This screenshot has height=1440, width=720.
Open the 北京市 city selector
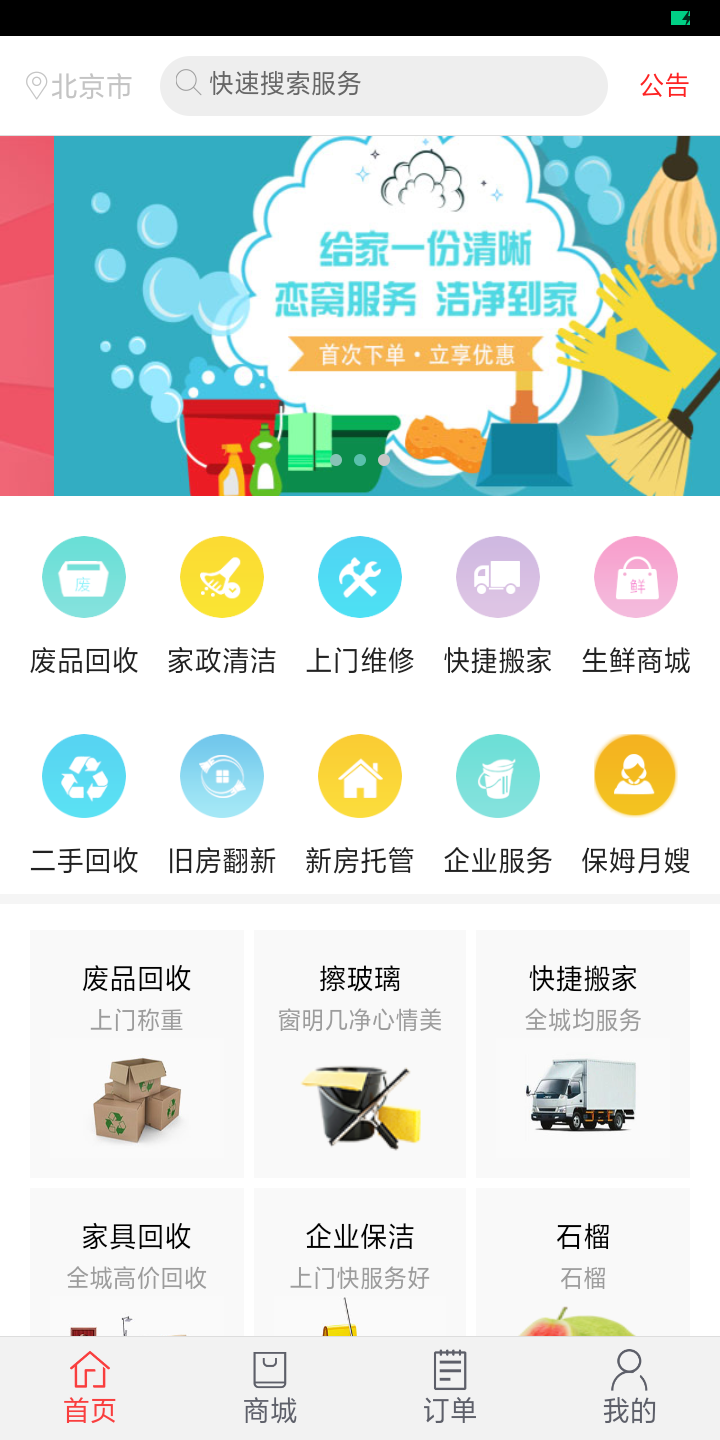[80, 86]
